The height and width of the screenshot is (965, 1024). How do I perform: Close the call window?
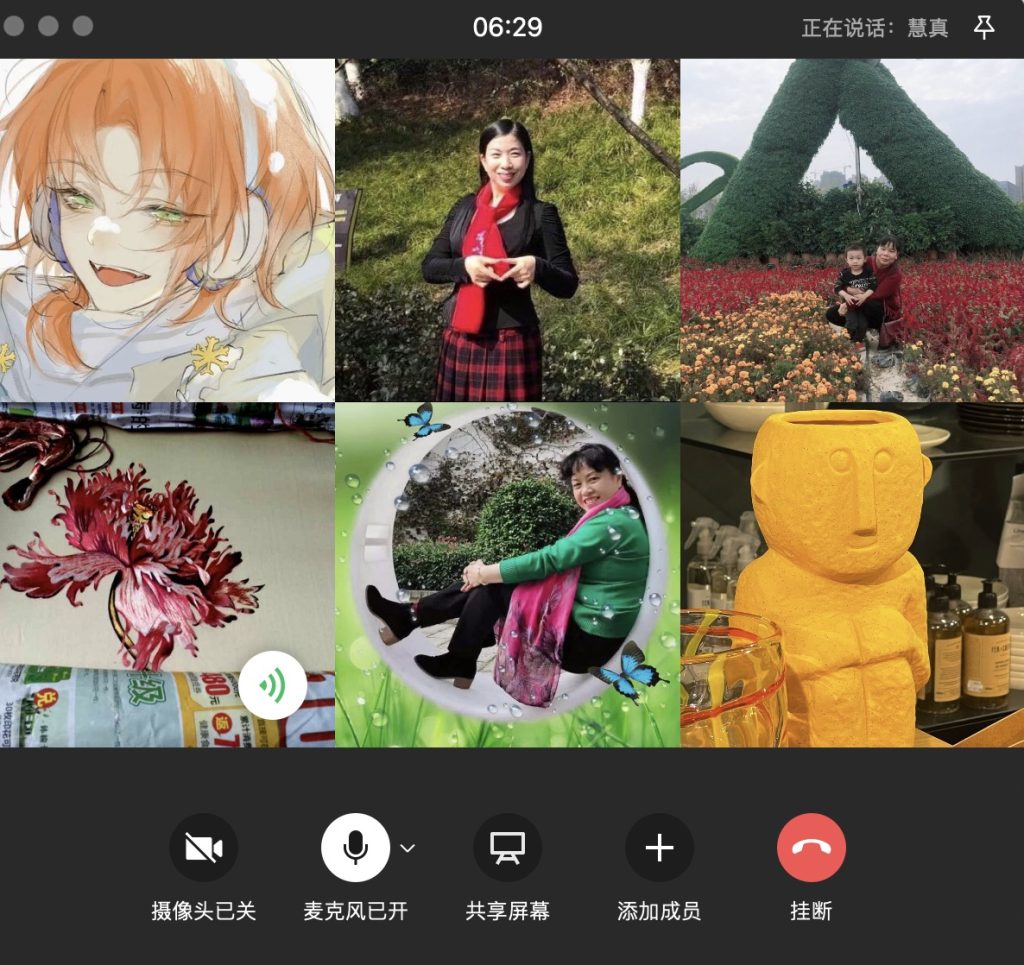click(x=14, y=26)
